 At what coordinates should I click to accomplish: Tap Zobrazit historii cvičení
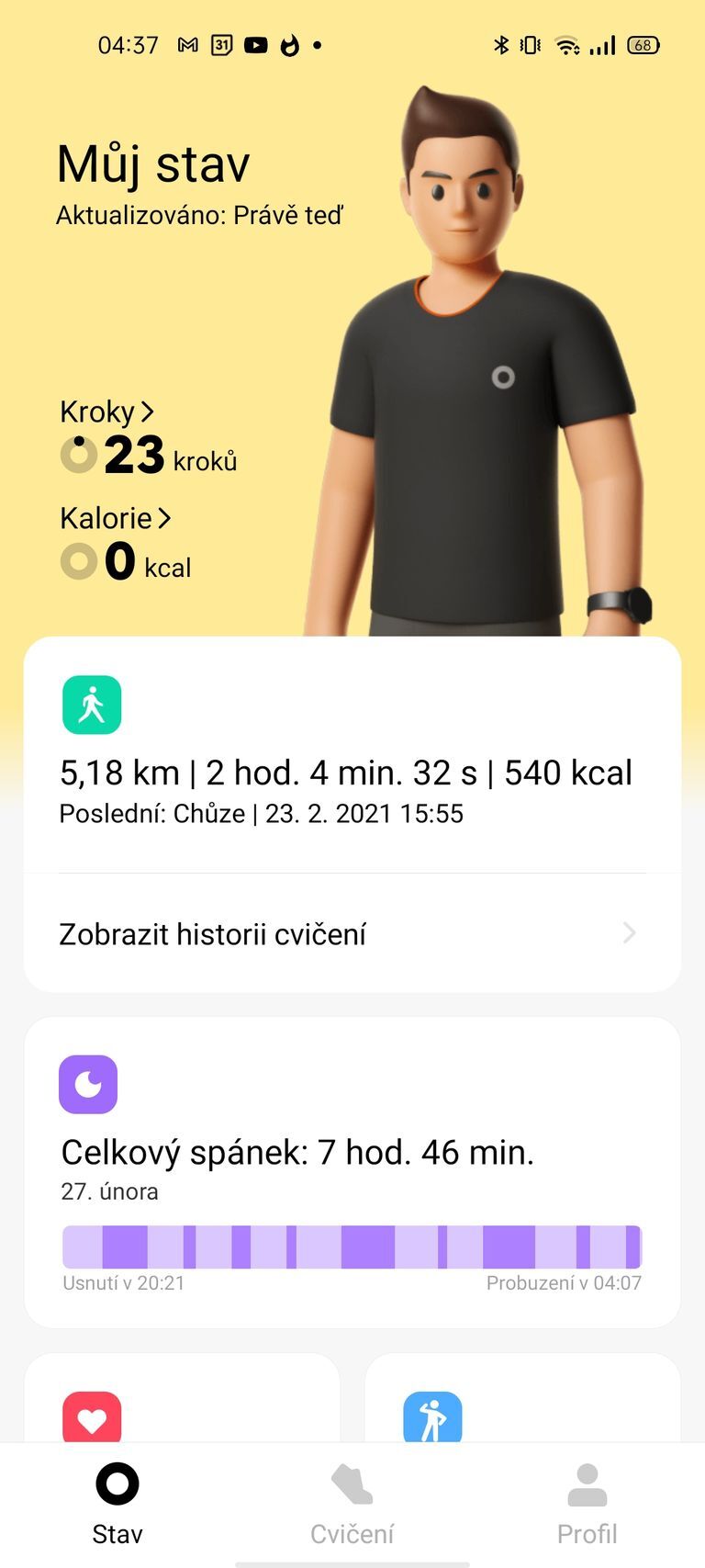point(211,933)
